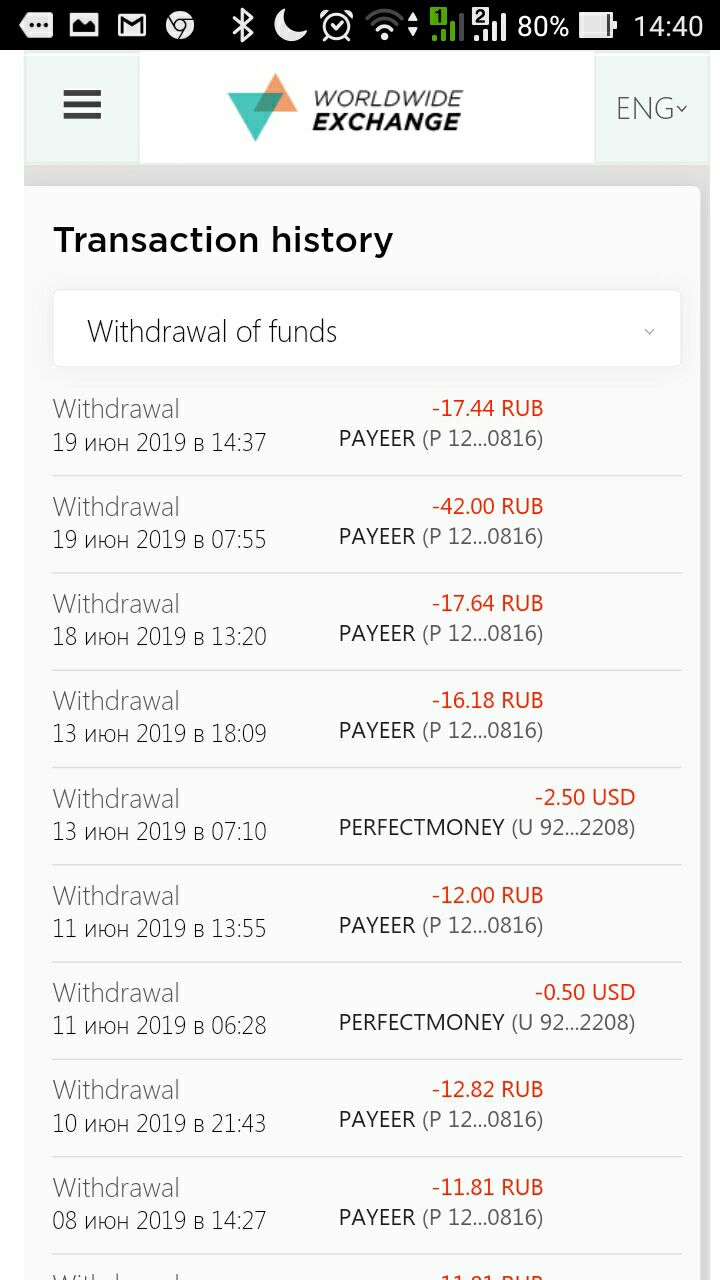
Task: Tap the Worldwide Exchange logo
Action: pos(345,108)
